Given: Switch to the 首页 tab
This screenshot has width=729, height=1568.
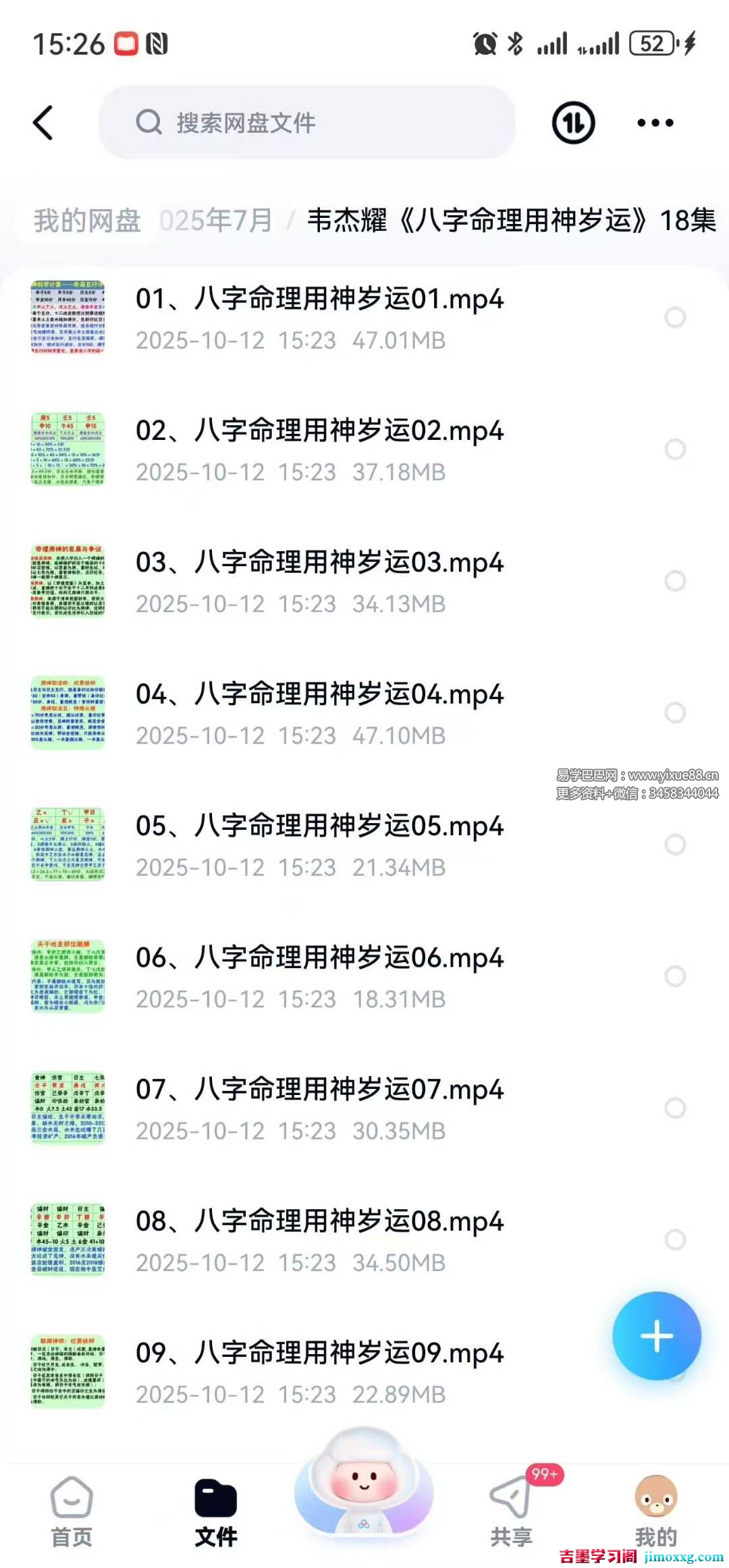Looking at the screenshot, I should pyautogui.click(x=72, y=1512).
